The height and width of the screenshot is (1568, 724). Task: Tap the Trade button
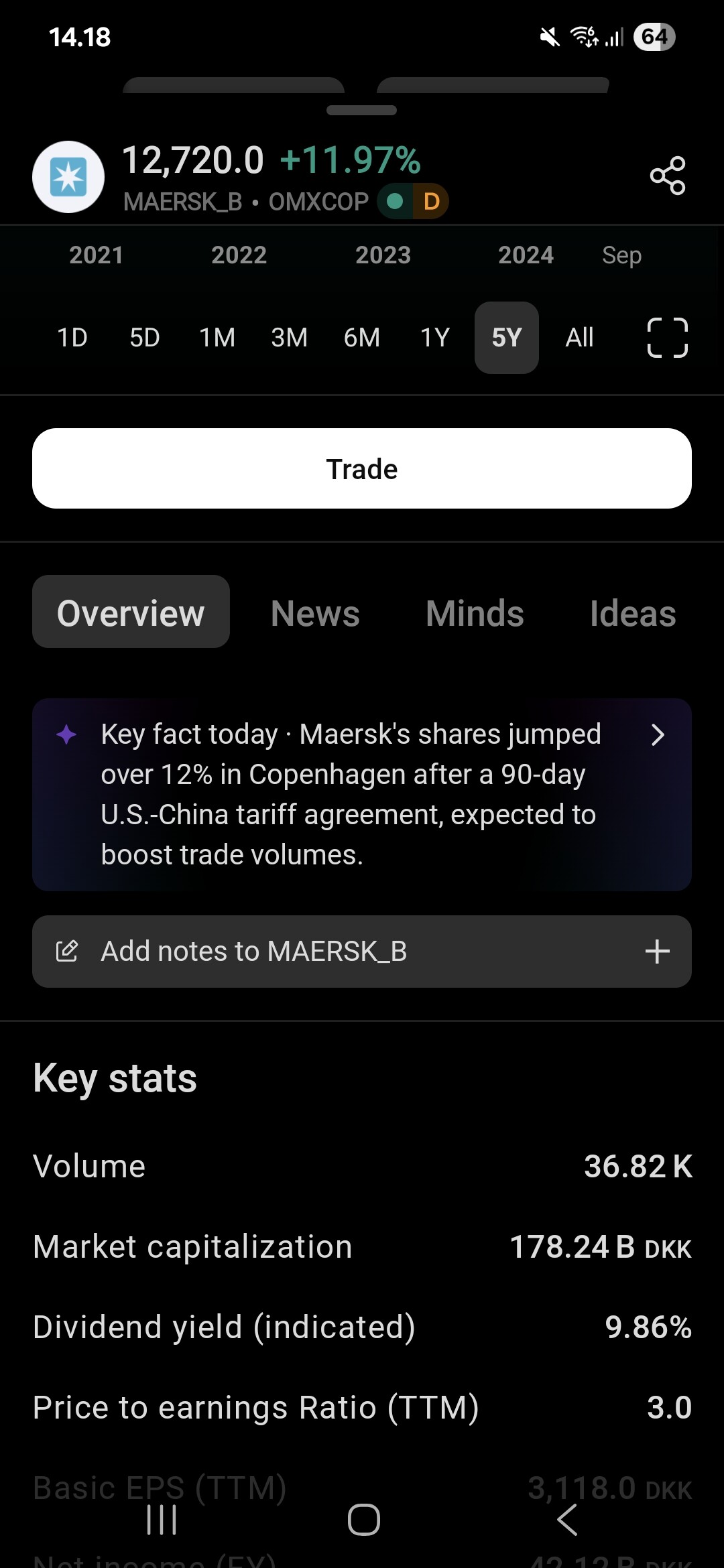point(362,468)
